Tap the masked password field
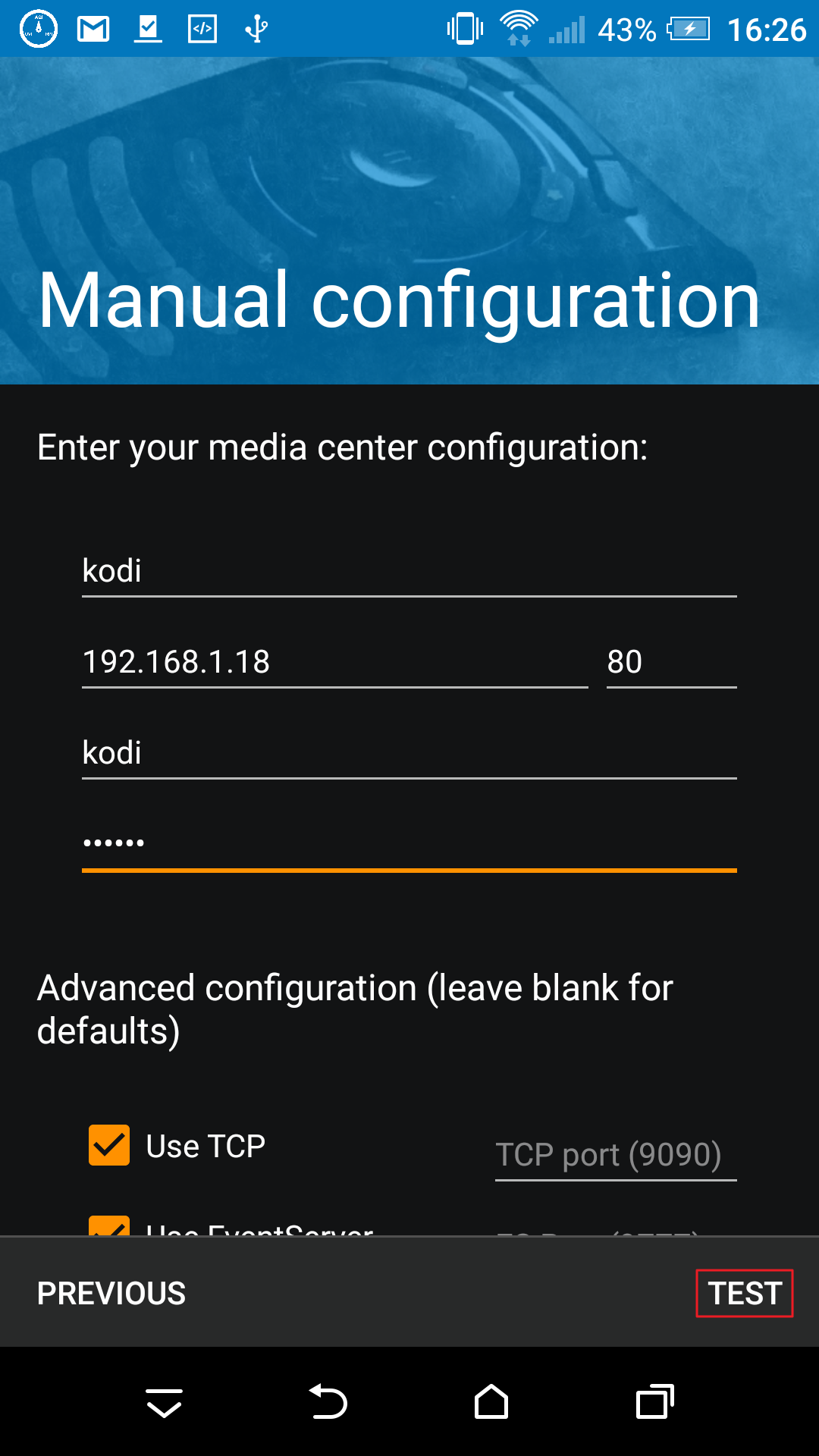Screen dimensions: 819x1456 click(x=409, y=844)
